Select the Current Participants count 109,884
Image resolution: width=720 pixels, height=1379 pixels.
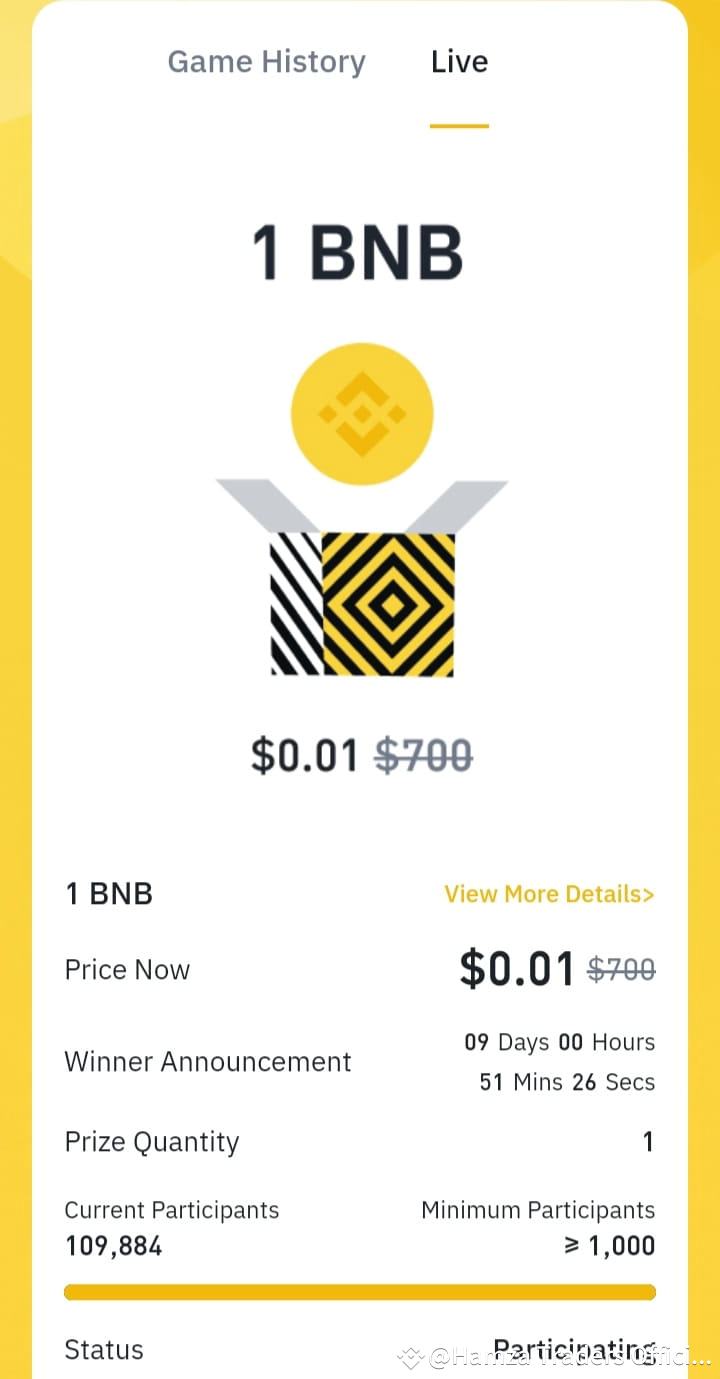coord(113,1245)
